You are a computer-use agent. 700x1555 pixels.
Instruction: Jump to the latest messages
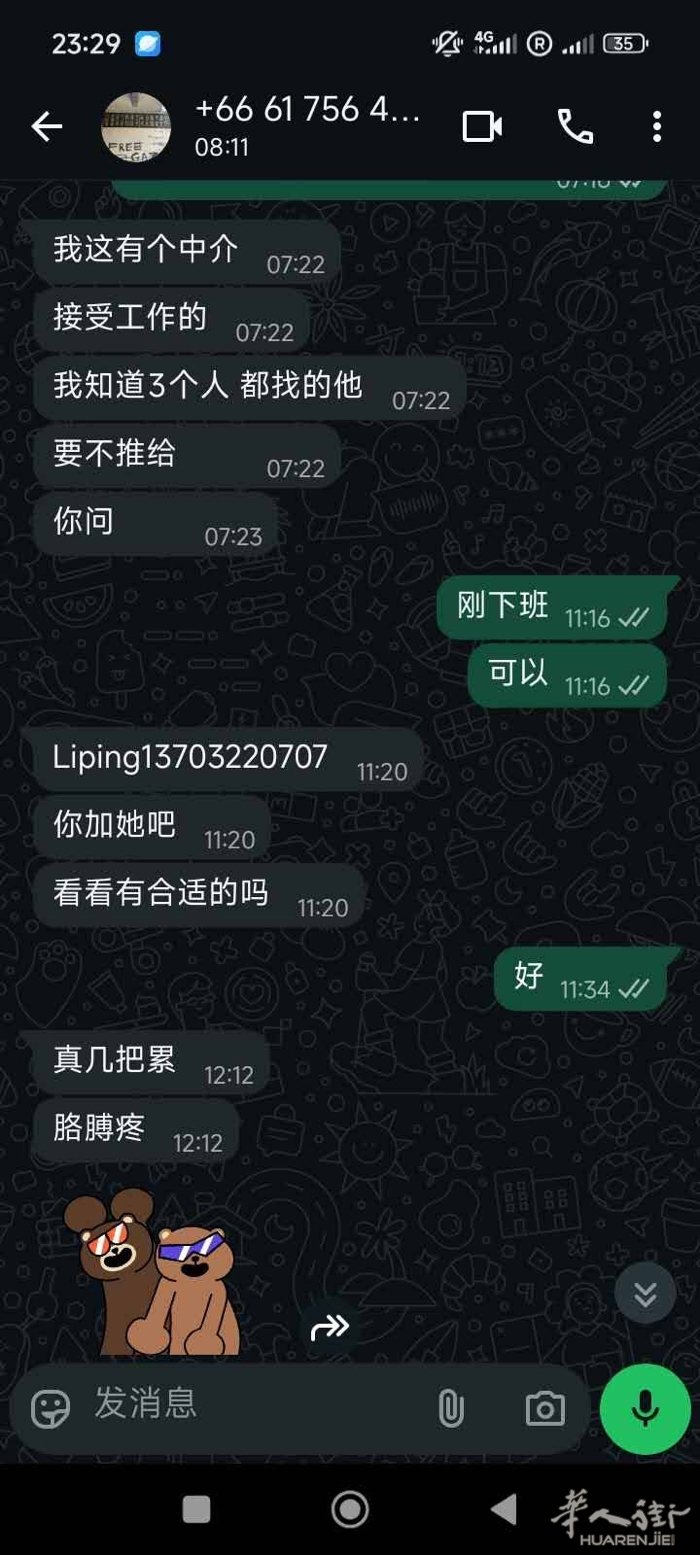pyautogui.click(x=645, y=1294)
